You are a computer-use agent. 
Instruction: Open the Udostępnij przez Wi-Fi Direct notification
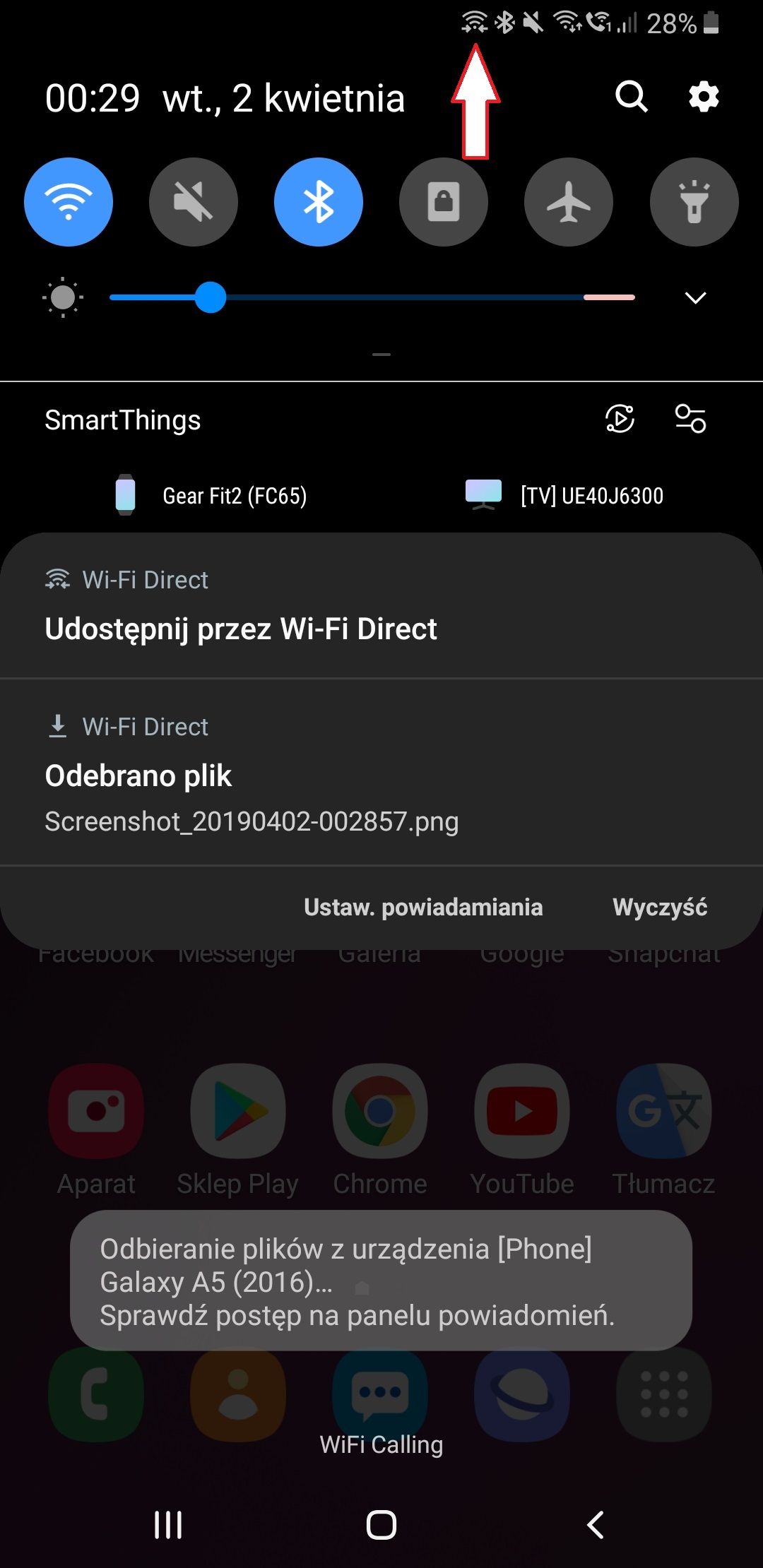point(240,628)
